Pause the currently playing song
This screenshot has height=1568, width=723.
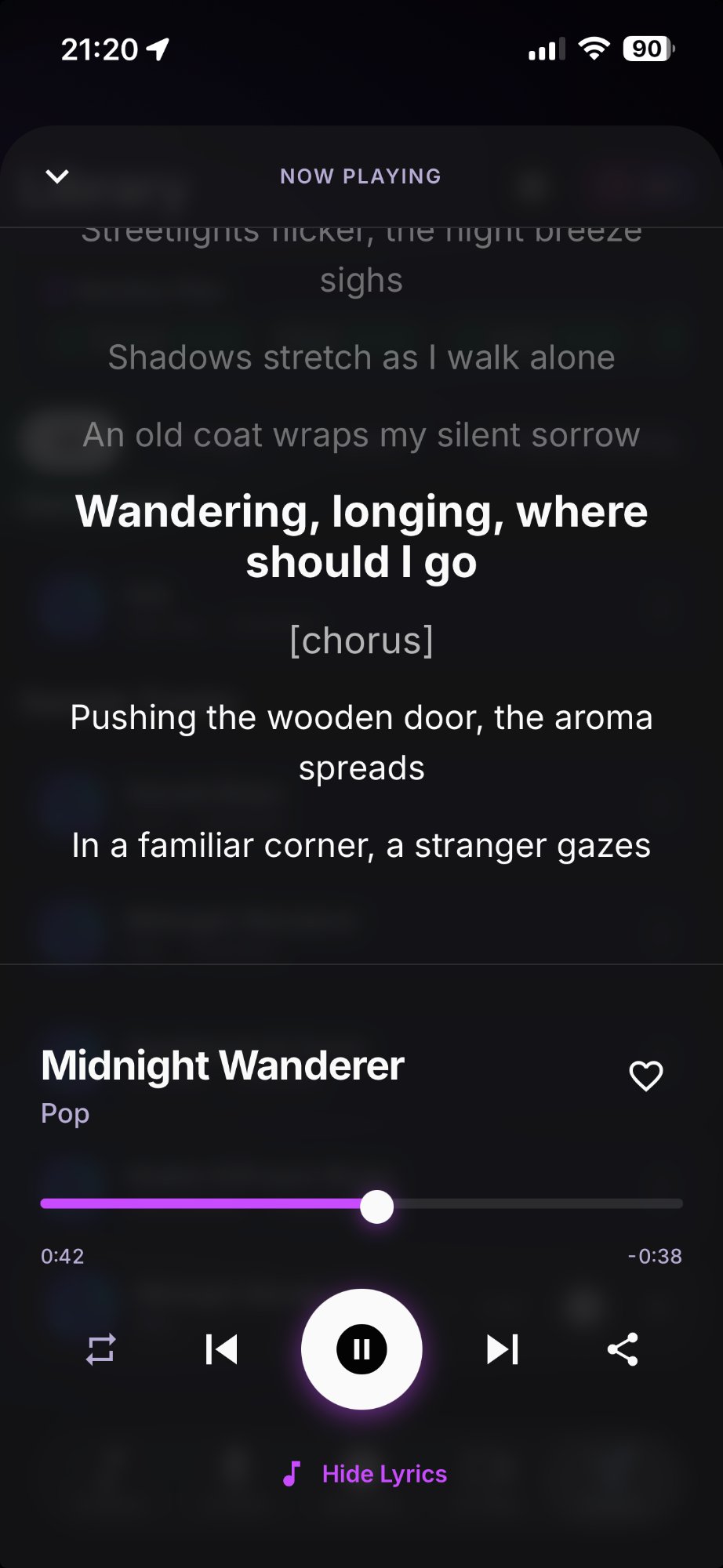(x=360, y=1347)
